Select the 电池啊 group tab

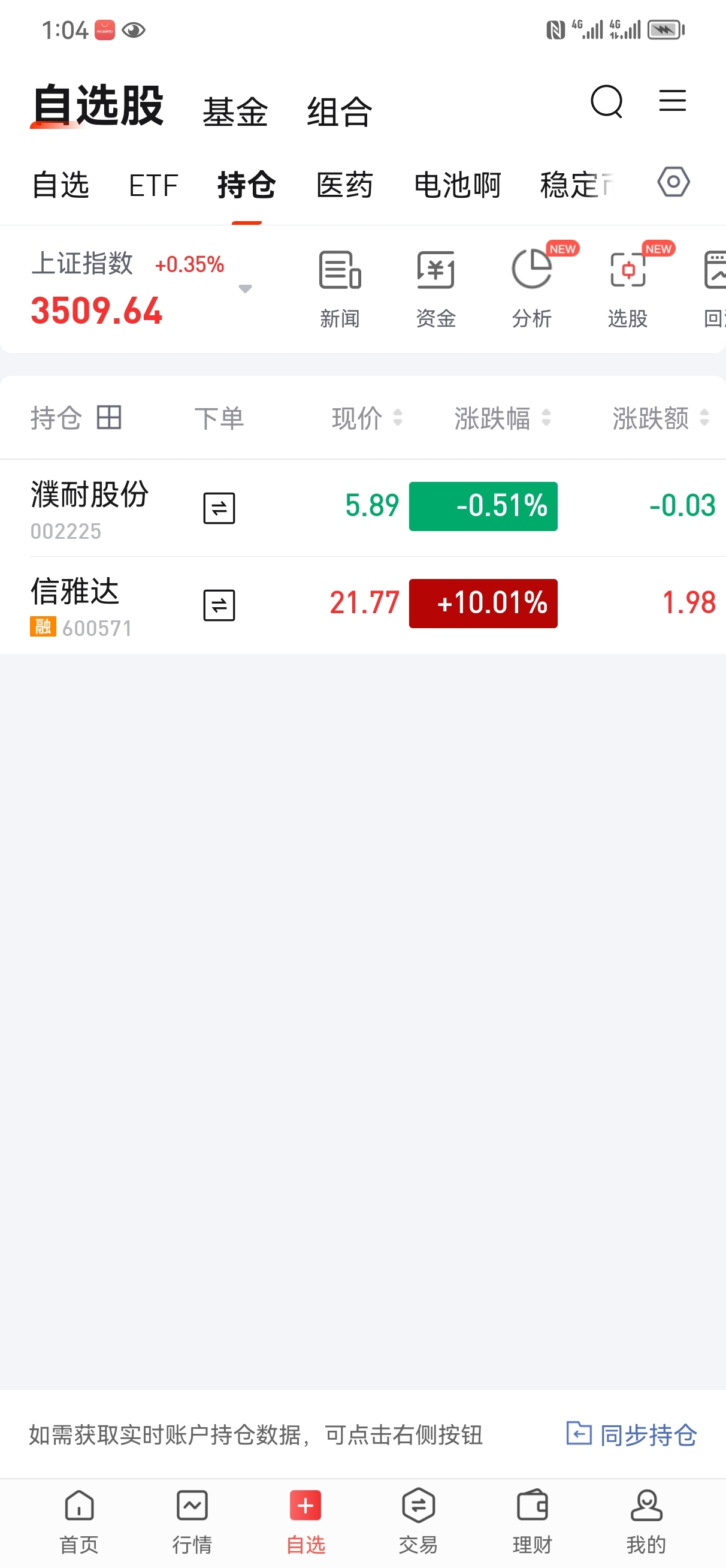[x=458, y=185]
